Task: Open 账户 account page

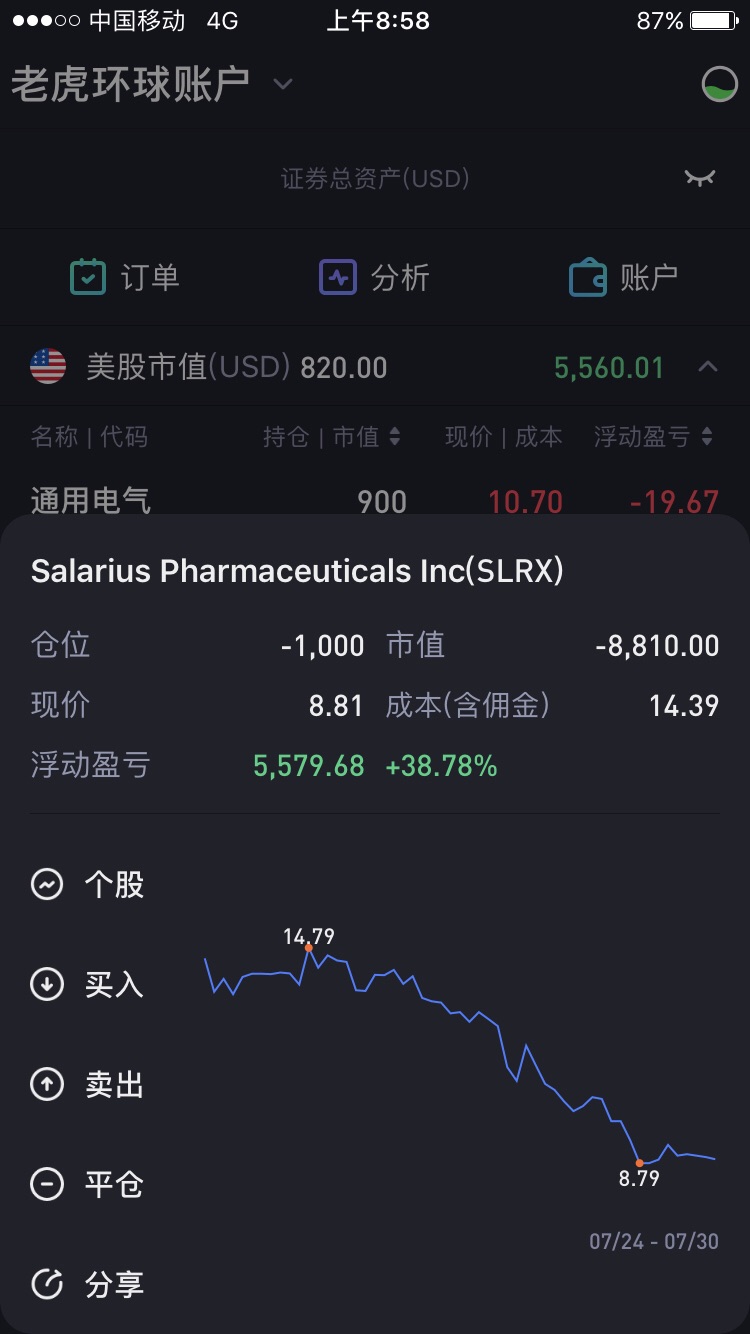Action: click(624, 277)
